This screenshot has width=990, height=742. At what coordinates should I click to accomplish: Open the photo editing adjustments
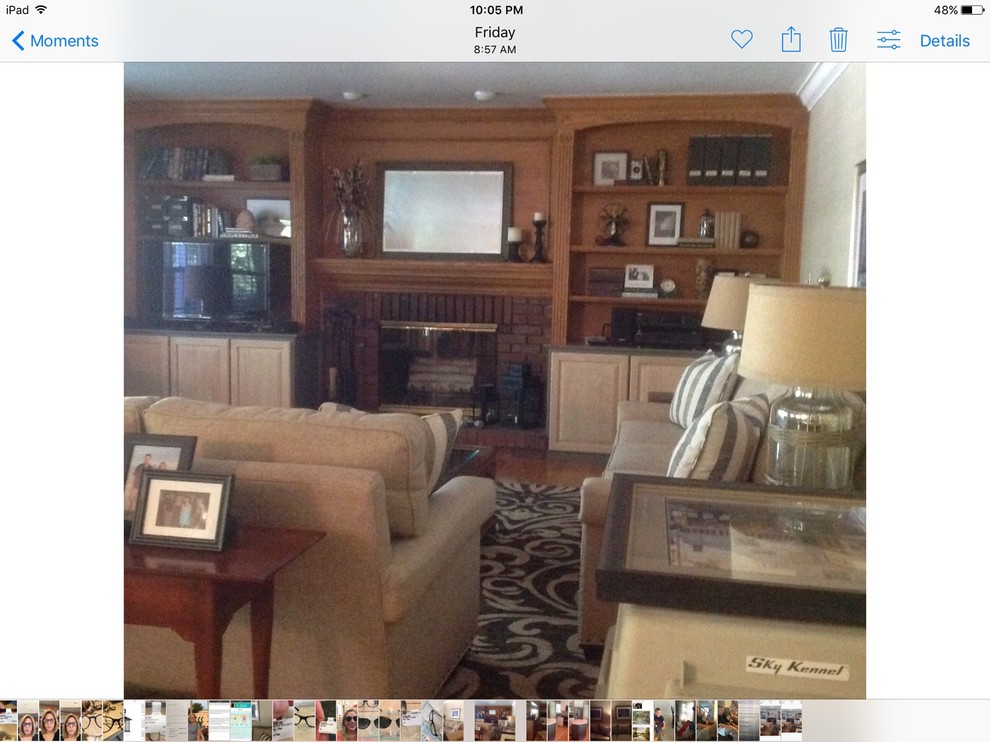click(888, 40)
